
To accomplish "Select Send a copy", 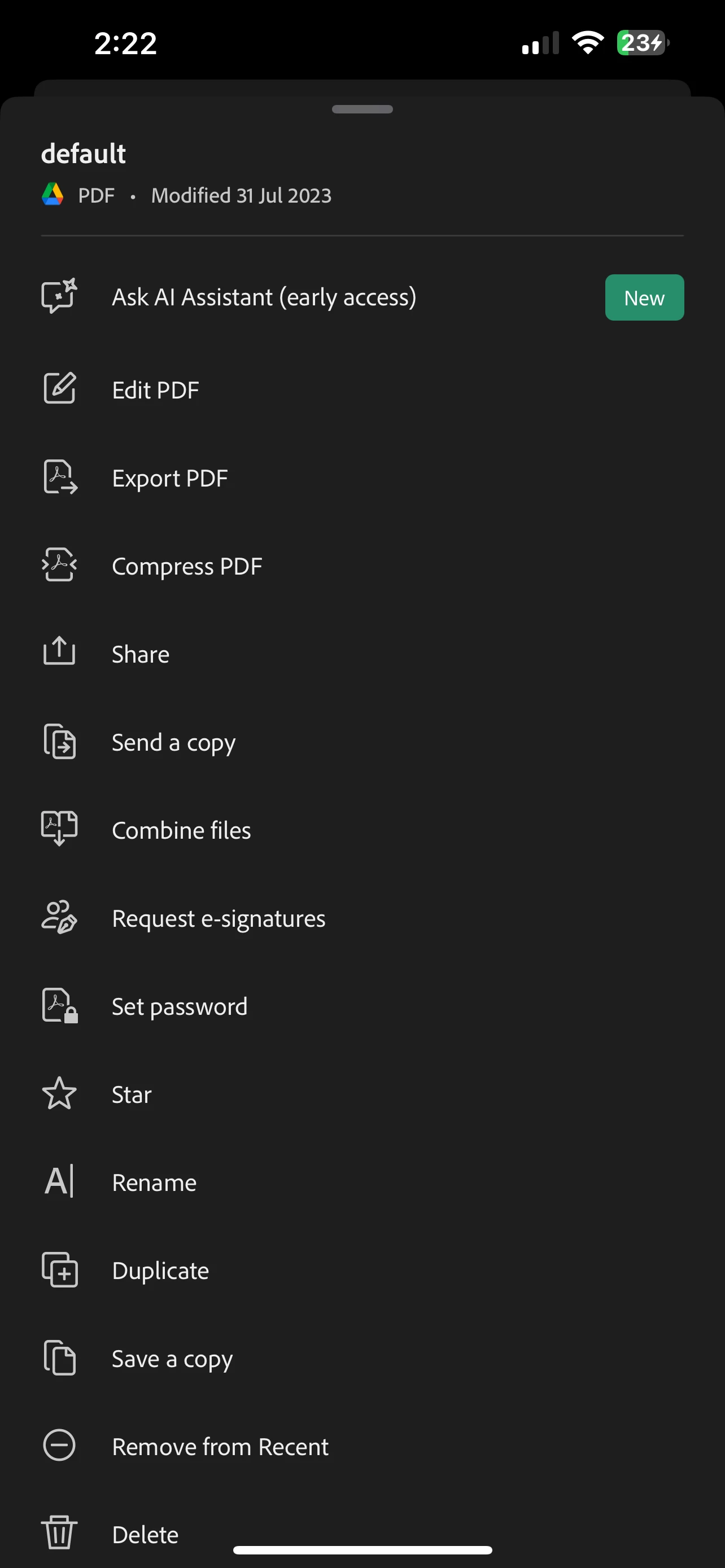I will [x=173, y=743].
